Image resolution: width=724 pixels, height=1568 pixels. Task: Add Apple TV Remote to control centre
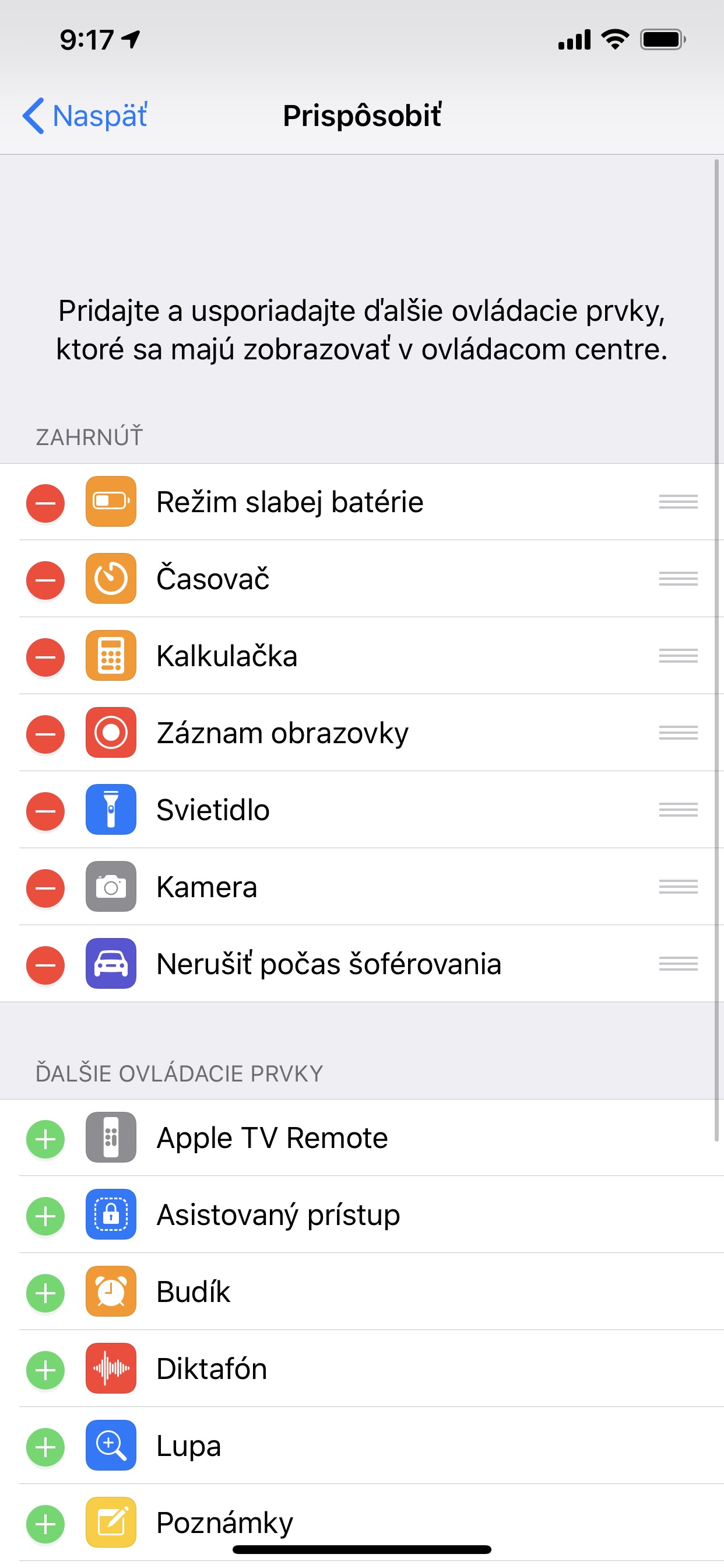coord(45,1138)
